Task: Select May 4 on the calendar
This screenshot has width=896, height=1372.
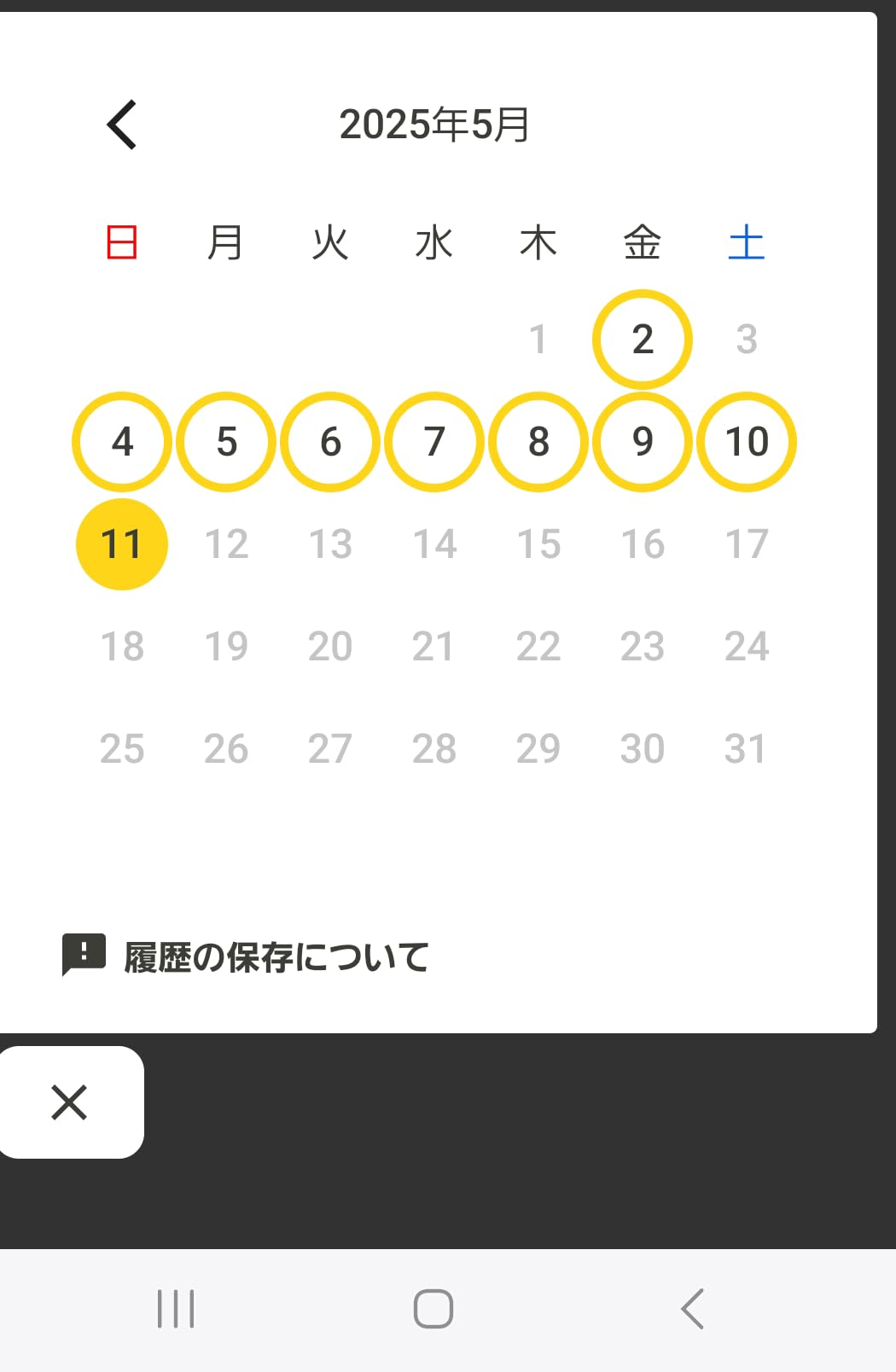Action: pos(122,442)
